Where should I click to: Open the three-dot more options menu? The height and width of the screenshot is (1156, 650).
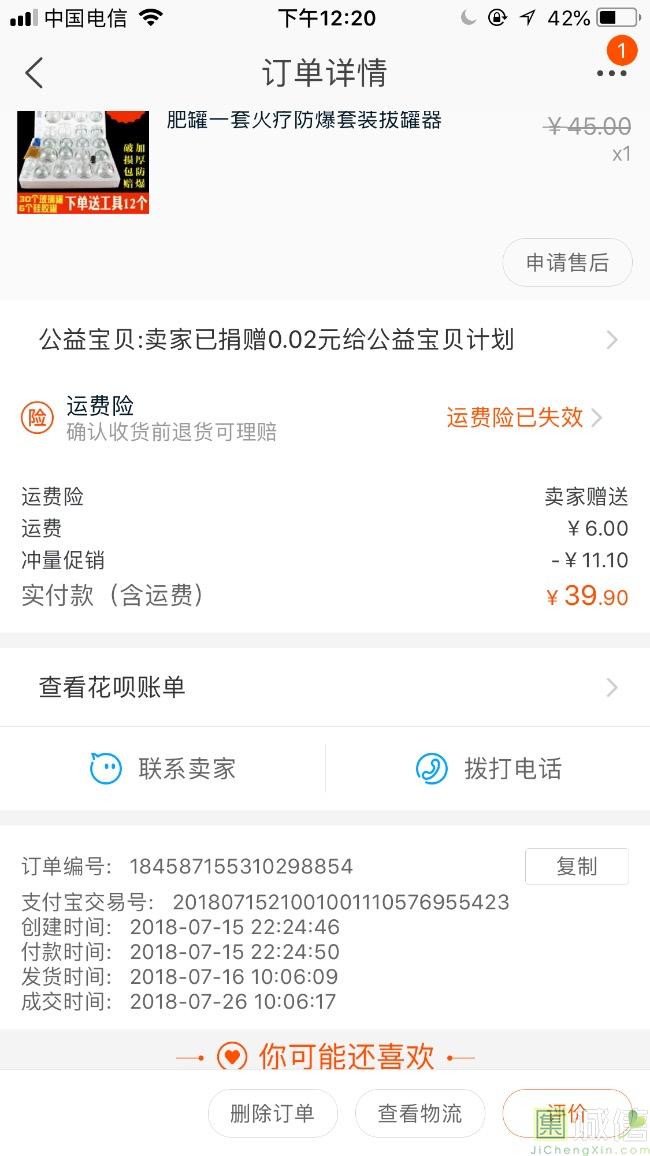pyautogui.click(x=611, y=73)
